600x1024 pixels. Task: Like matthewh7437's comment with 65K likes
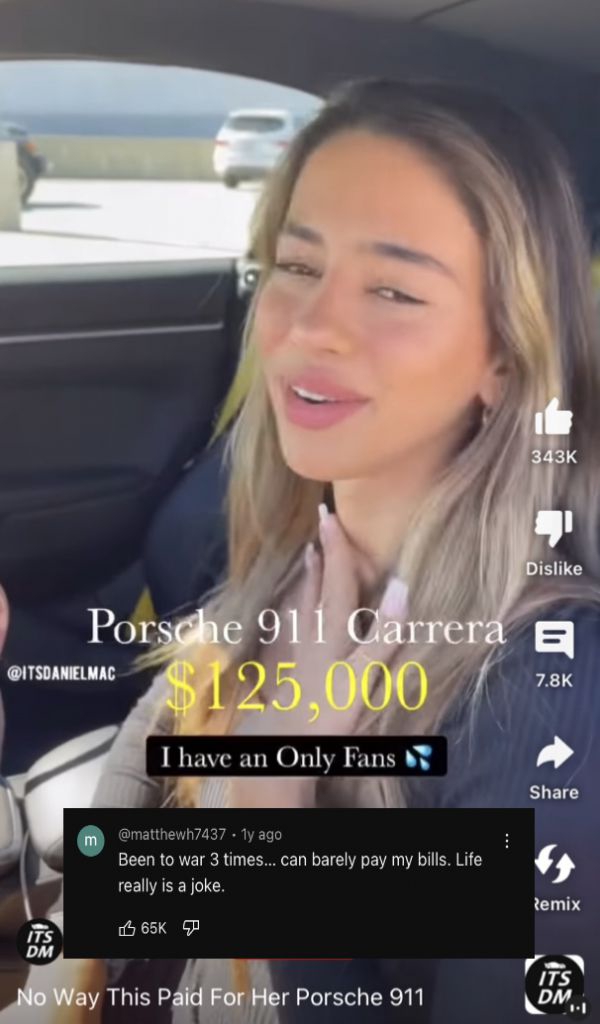(x=127, y=928)
